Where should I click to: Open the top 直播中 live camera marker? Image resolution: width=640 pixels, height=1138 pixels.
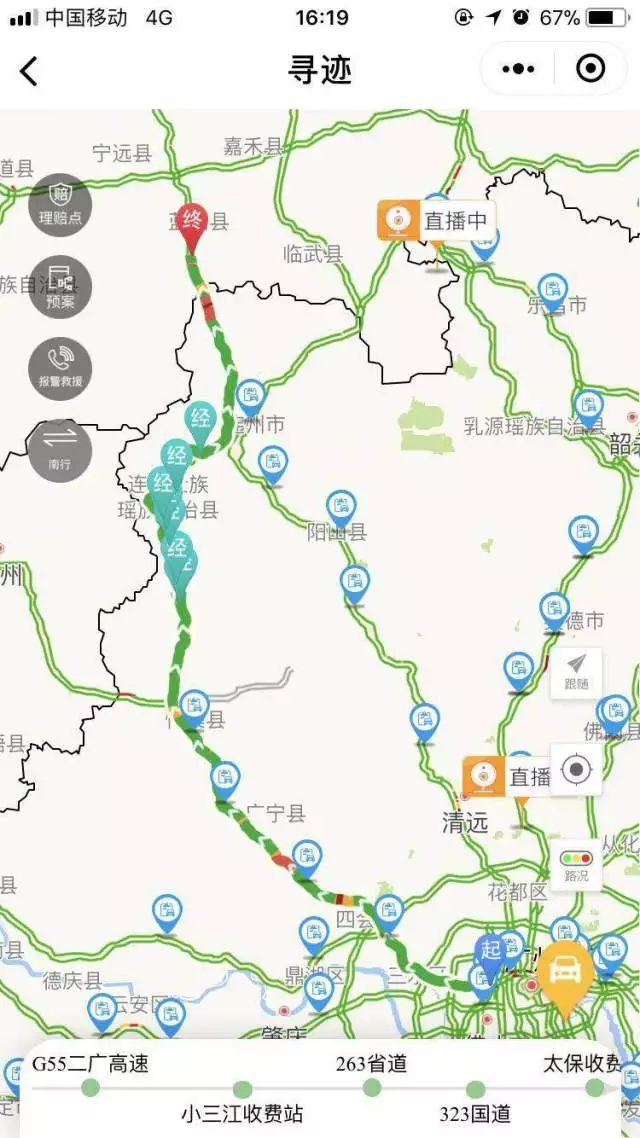point(438,221)
